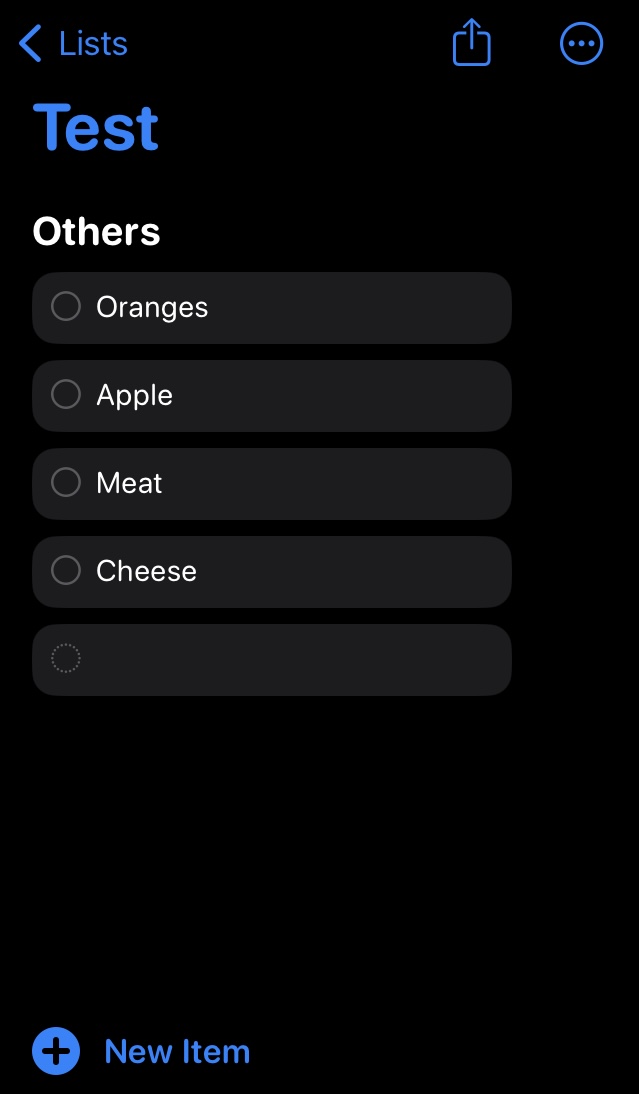Open the more options ellipsis menu
The width and height of the screenshot is (639, 1094).
[581, 43]
